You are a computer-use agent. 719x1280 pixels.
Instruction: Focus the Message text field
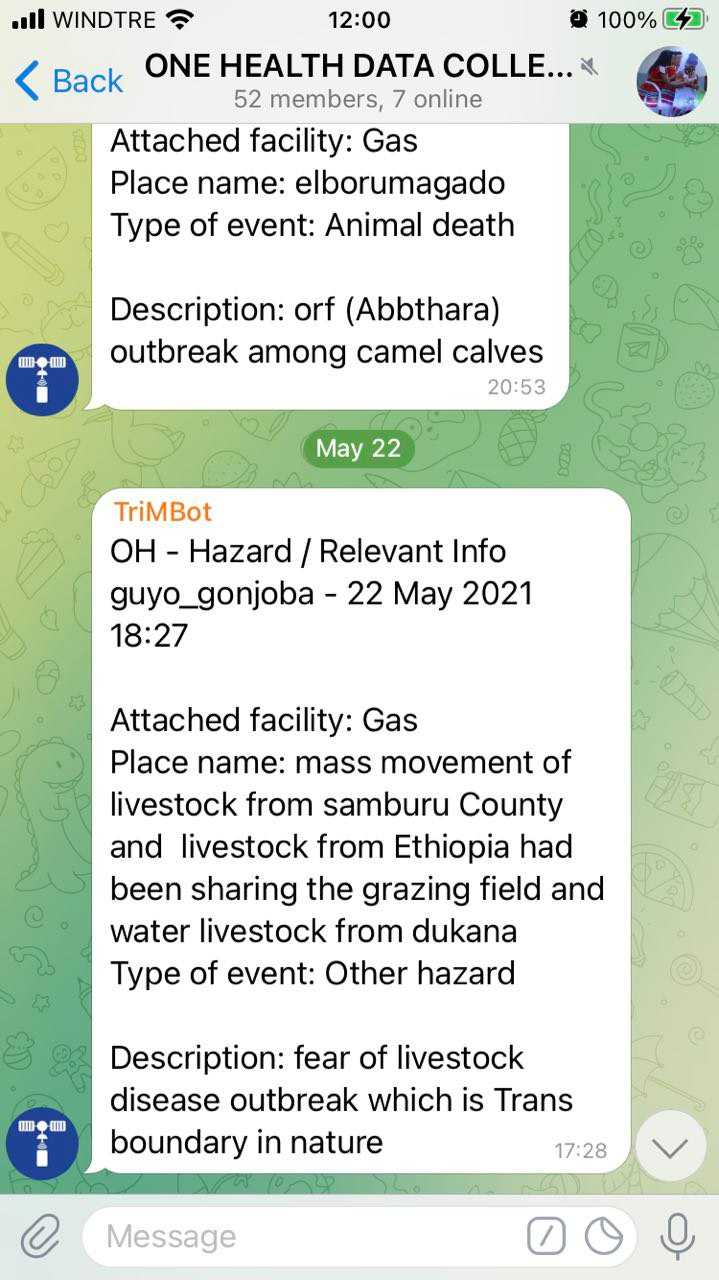[300, 1237]
